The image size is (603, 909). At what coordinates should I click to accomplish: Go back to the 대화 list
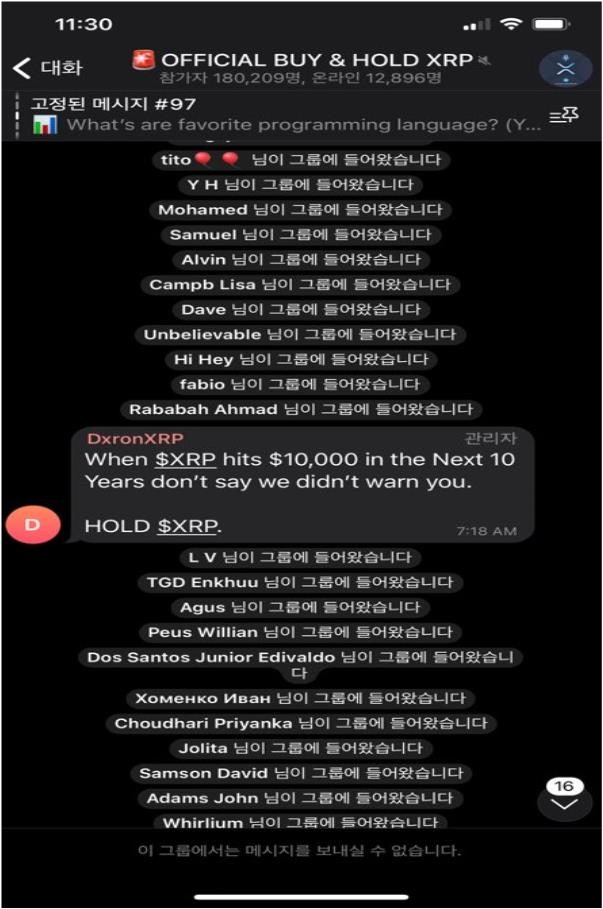click(x=47, y=68)
